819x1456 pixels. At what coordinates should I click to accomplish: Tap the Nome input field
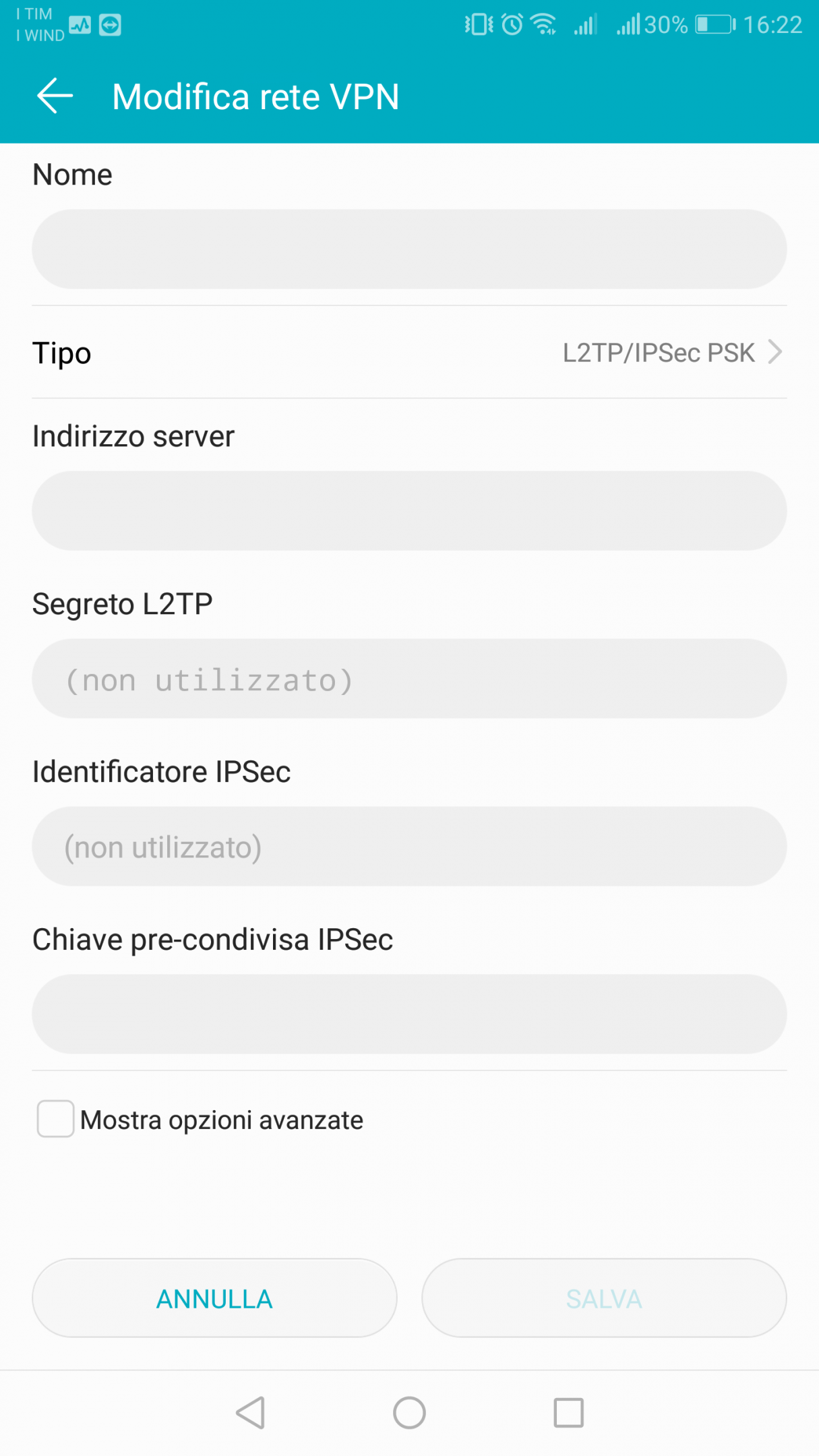[x=409, y=249]
